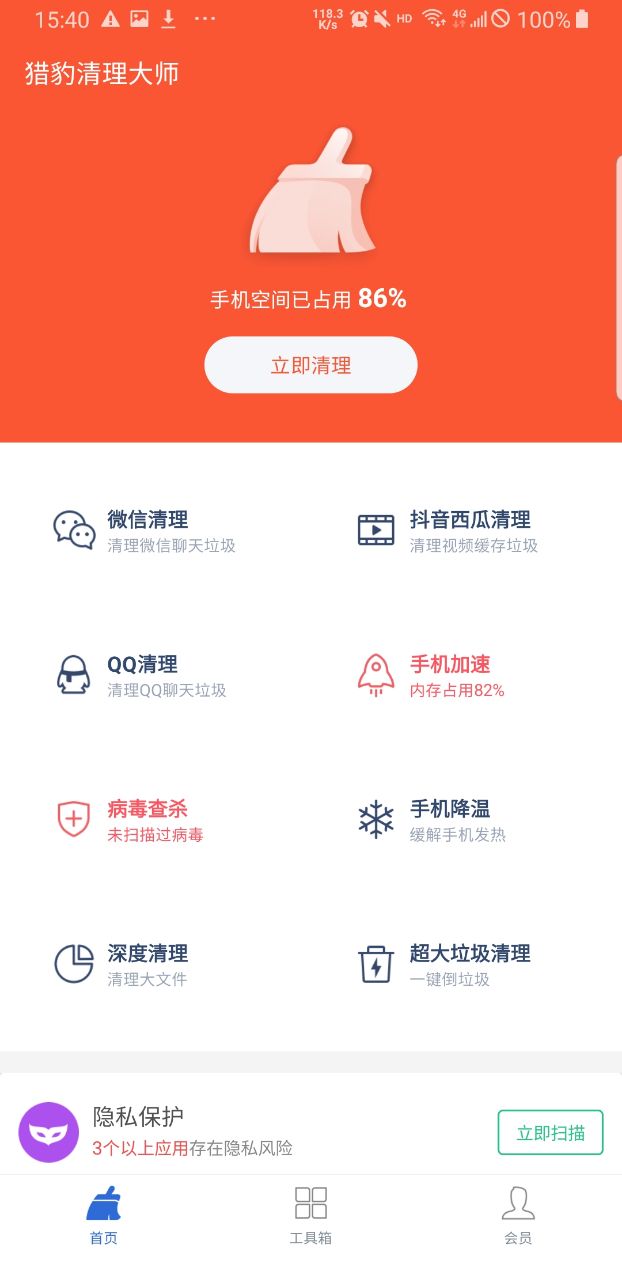Image resolution: width=622 pixels, height=1279 pixels.
Task: Open 微信清理 WeChat cleanup
Action: pyautogui.click(x=145, y=530)
